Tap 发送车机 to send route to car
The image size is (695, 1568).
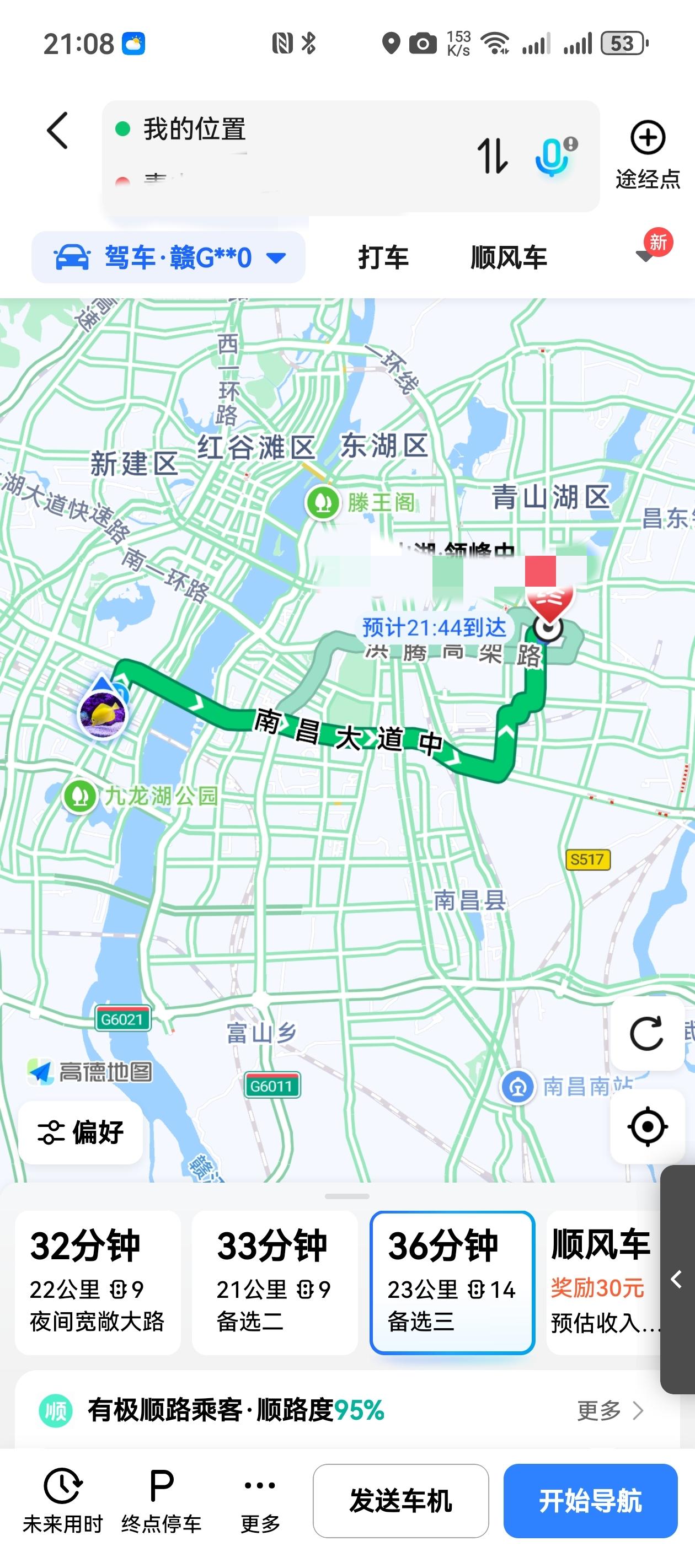click(x=400, y=1500)
